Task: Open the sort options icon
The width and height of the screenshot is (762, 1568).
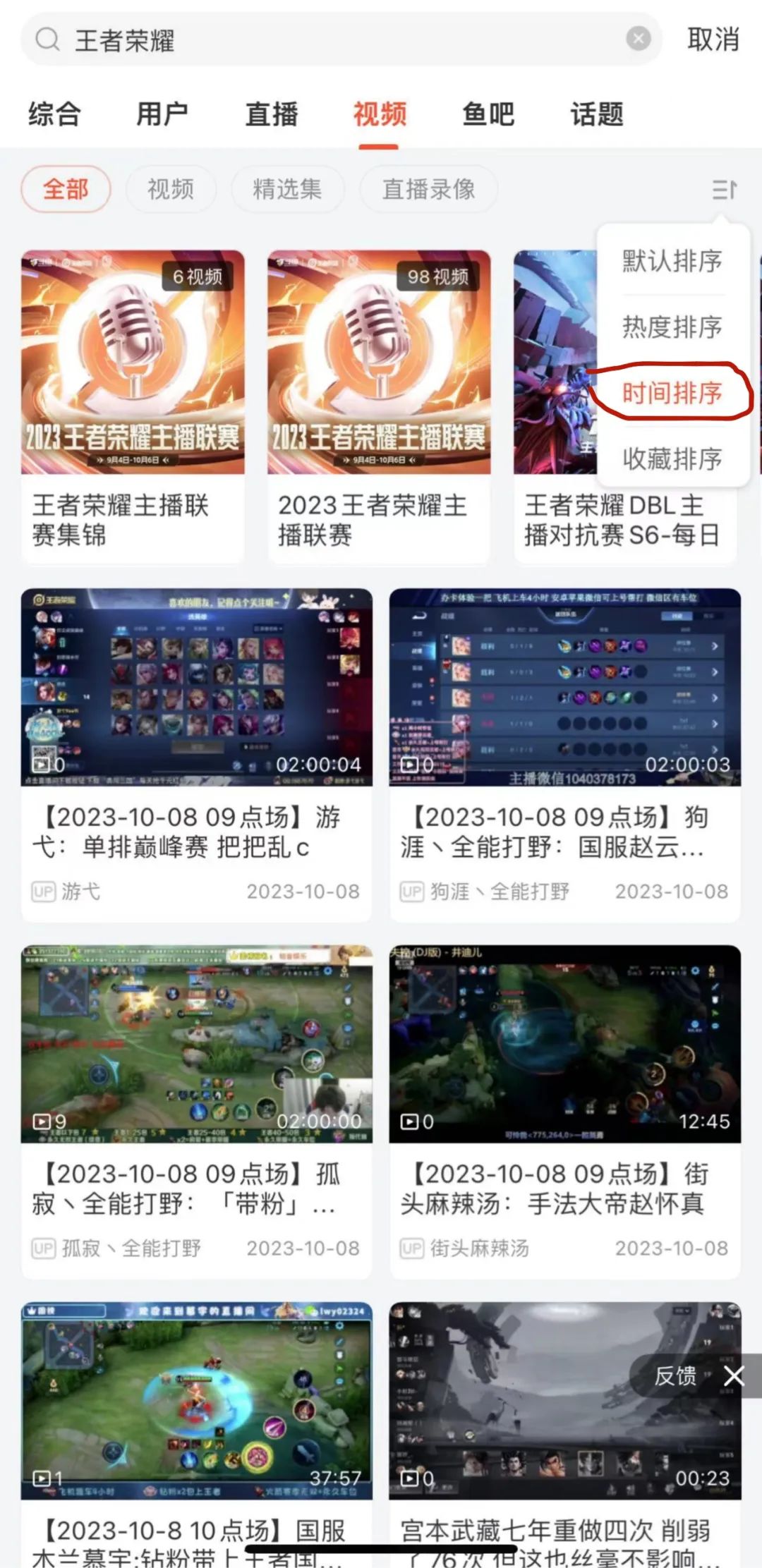Action: click(724, 189)
